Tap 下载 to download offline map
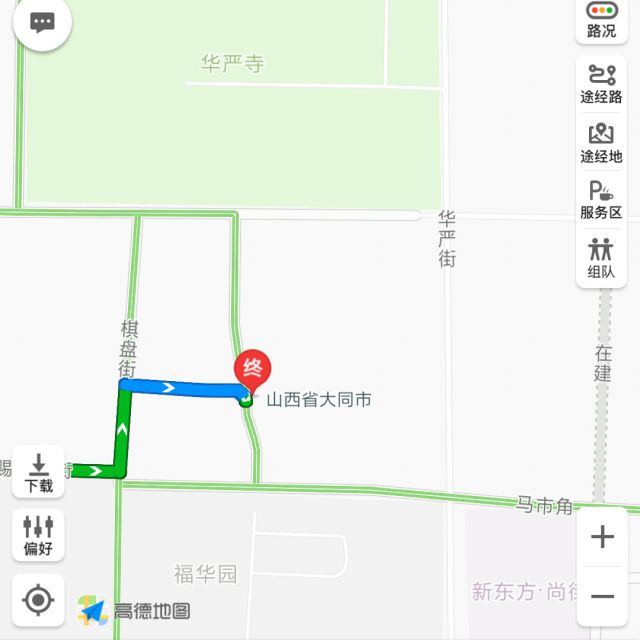This screenshot has height=640, width=640. (38, 472)
